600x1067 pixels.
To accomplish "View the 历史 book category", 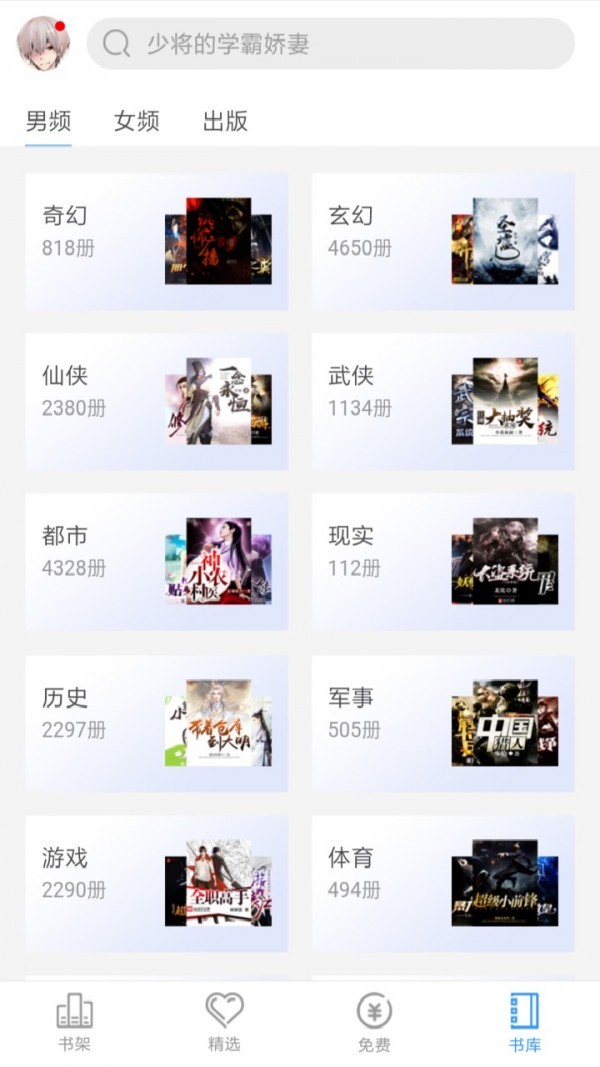I will pyautogui.click(x=156, y=723).
